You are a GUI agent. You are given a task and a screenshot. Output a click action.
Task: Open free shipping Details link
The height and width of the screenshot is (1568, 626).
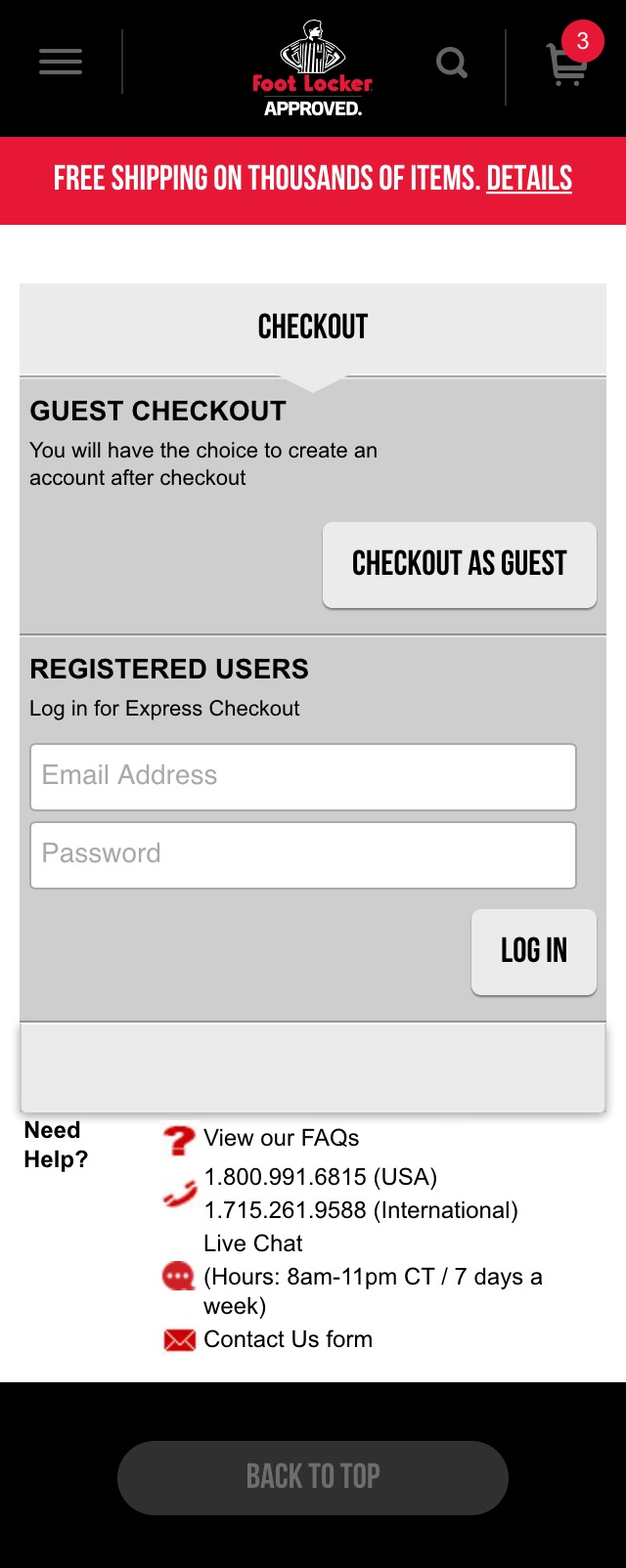(529, 179)
